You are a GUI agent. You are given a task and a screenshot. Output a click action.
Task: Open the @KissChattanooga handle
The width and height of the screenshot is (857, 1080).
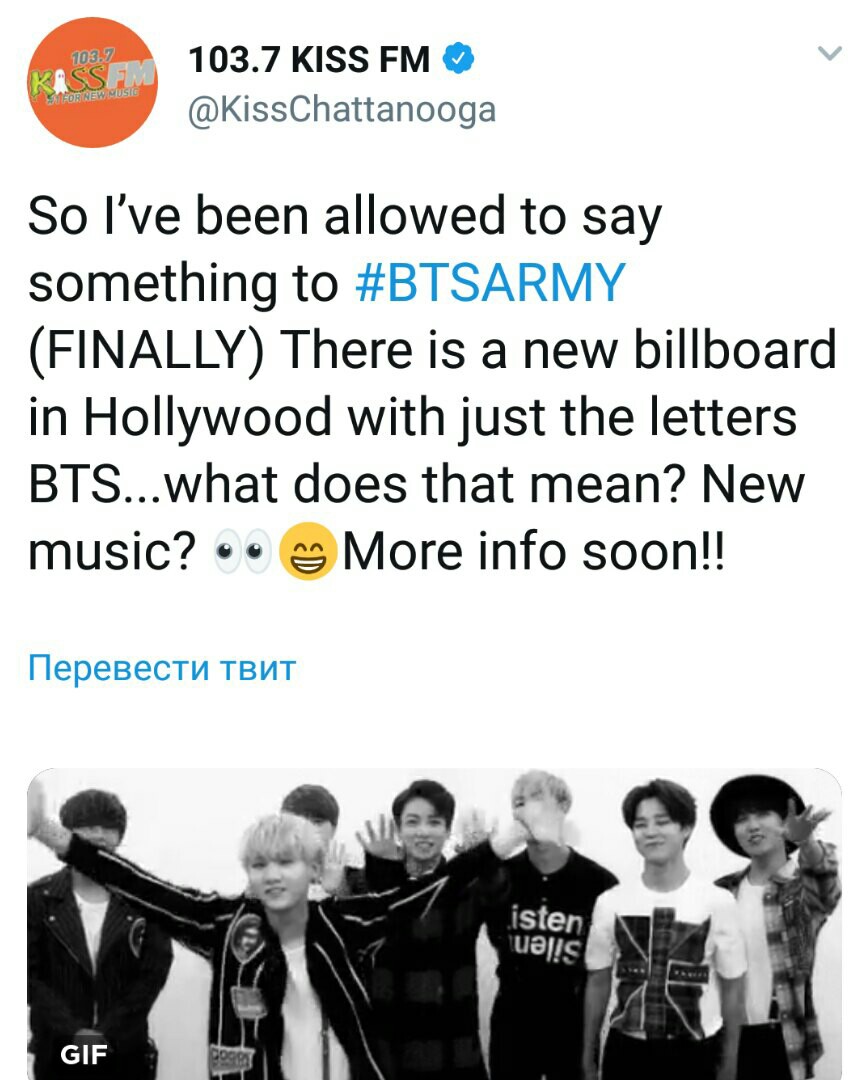tap(342, 108)
